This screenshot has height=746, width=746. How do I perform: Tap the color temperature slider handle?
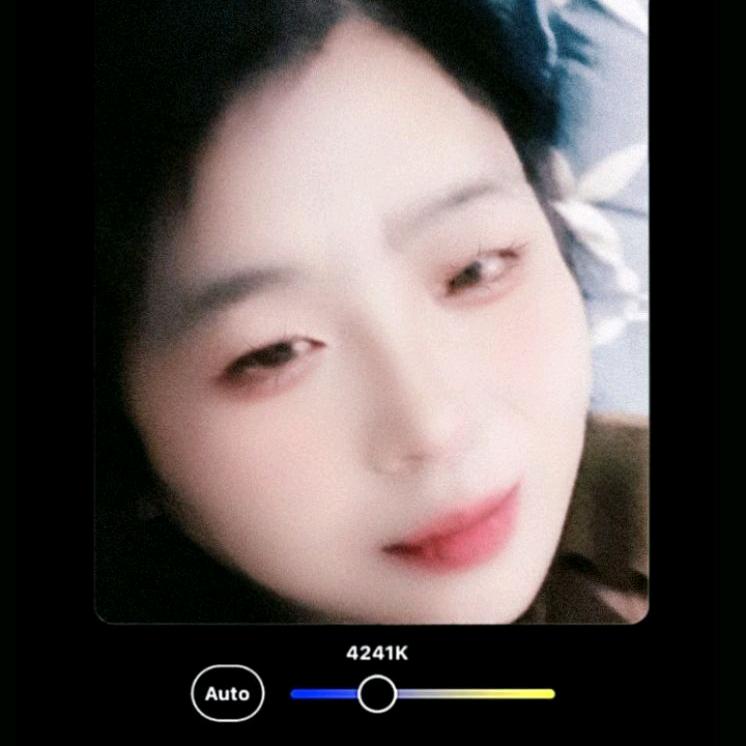377,693
